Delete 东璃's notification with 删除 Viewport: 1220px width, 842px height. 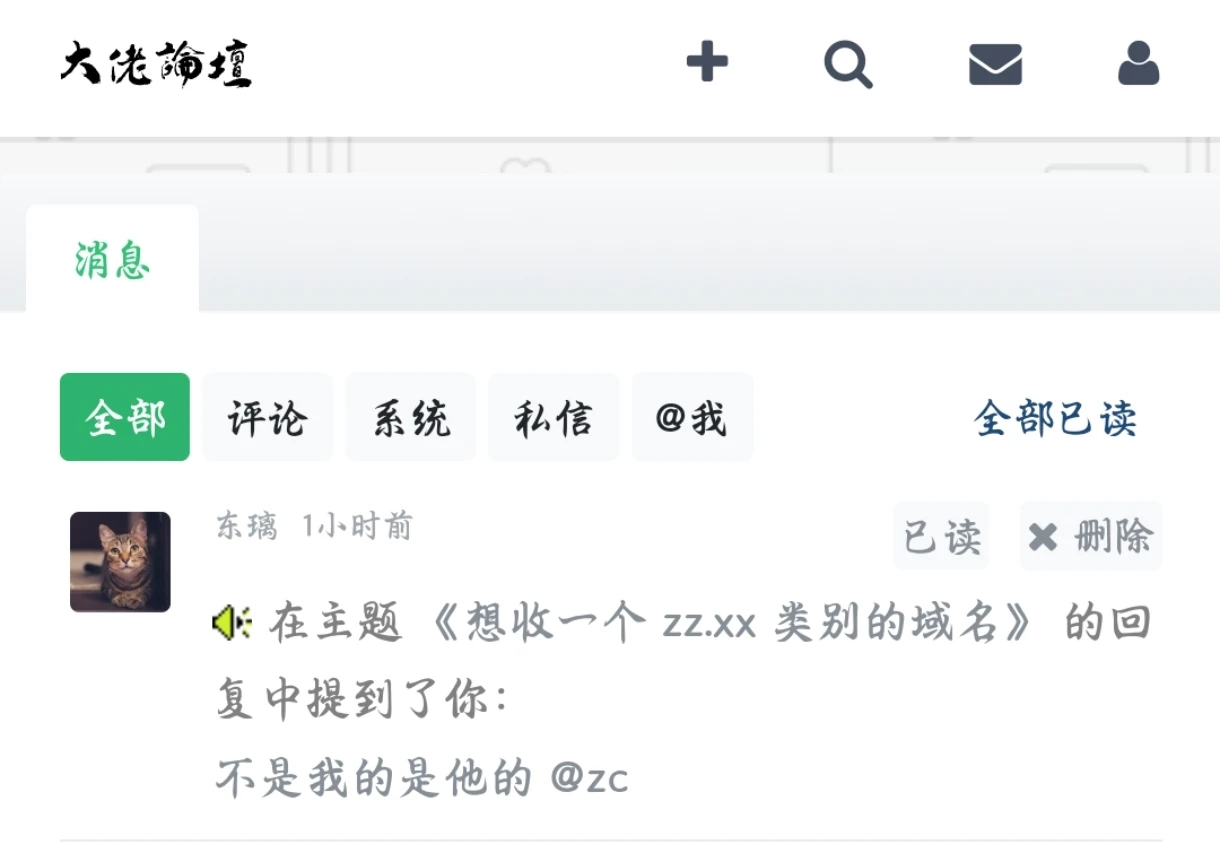[x=1091, y=537]
